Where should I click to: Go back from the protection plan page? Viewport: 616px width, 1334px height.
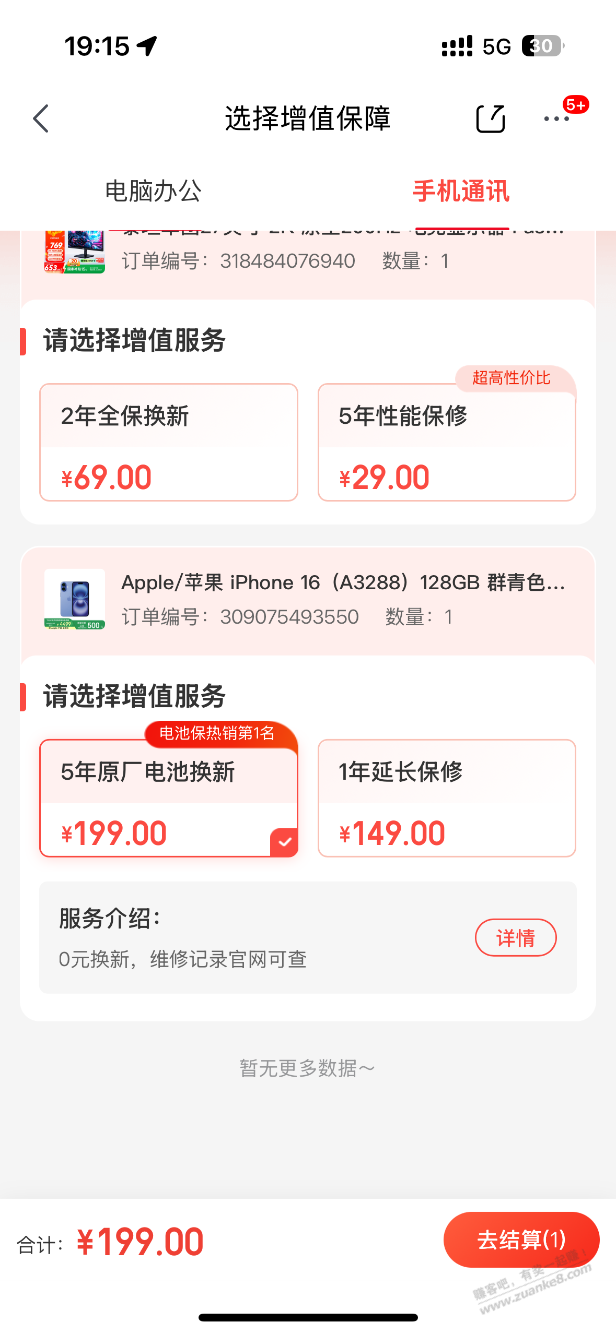coord(41,119)
